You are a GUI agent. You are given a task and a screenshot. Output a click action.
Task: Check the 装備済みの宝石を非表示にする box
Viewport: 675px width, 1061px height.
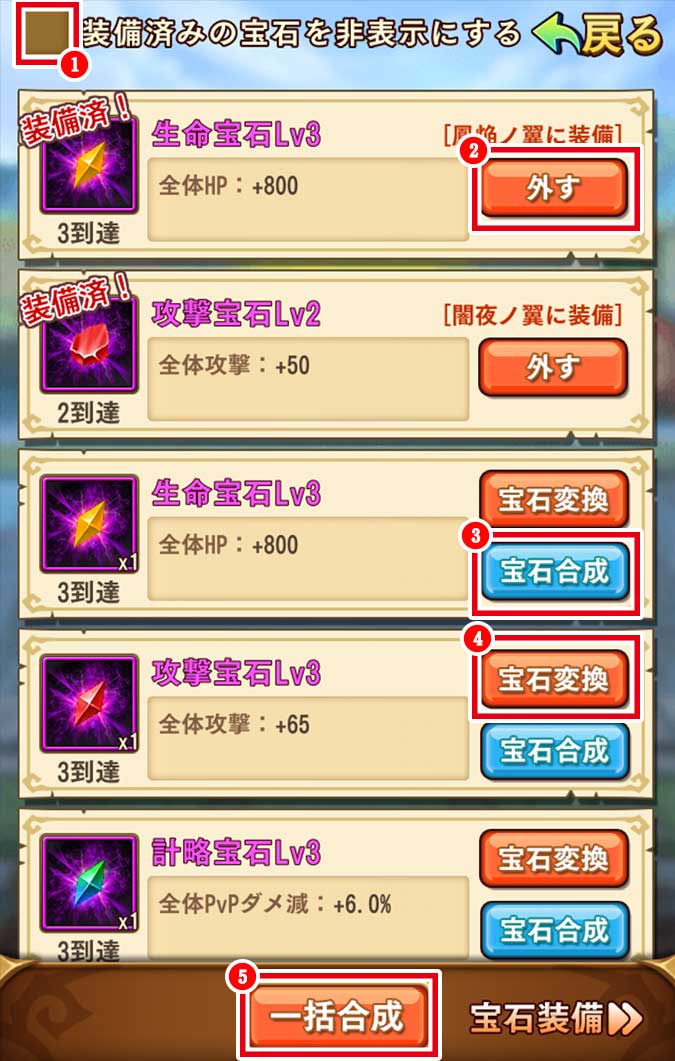click(46, 36)
